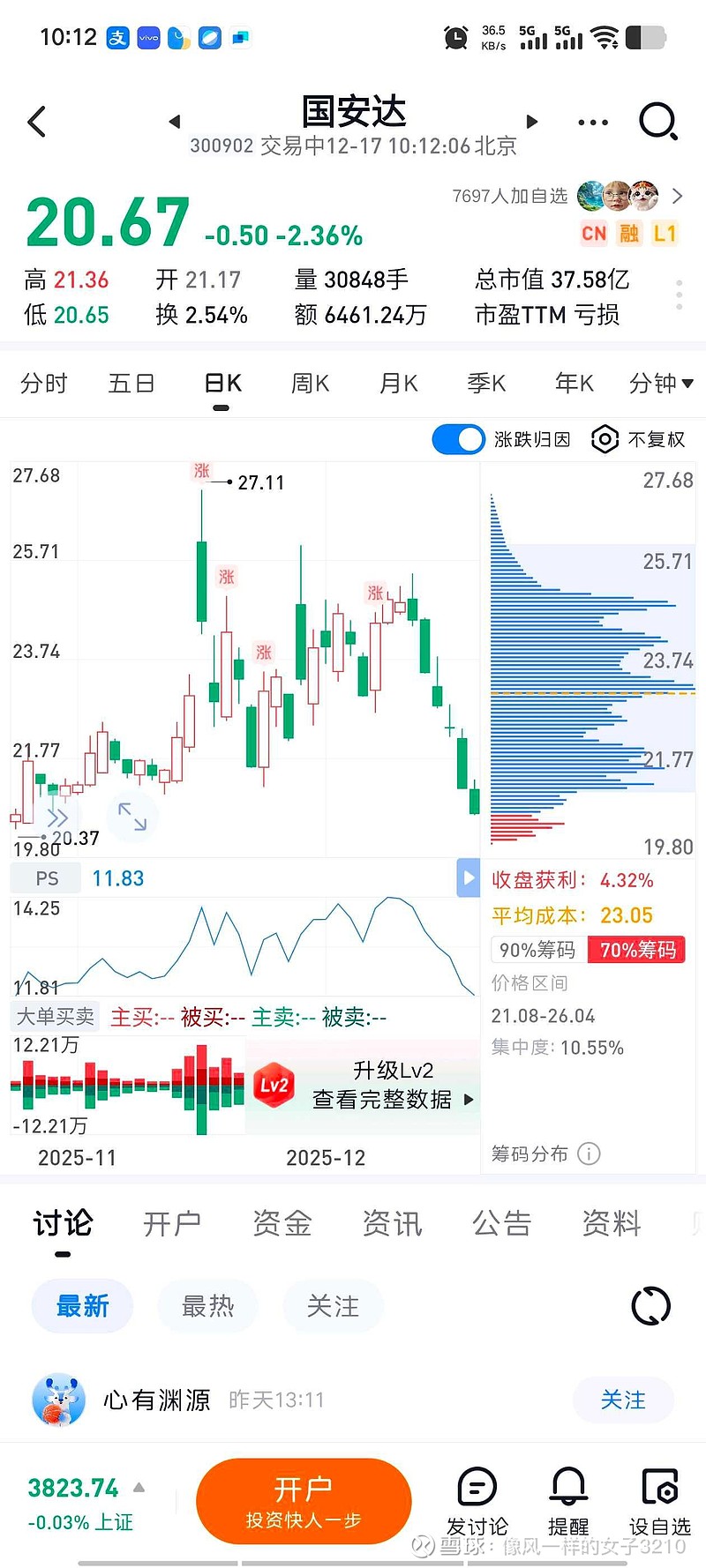Follow user 心有渊源
706x1568 pixels.
point(623,1400)
